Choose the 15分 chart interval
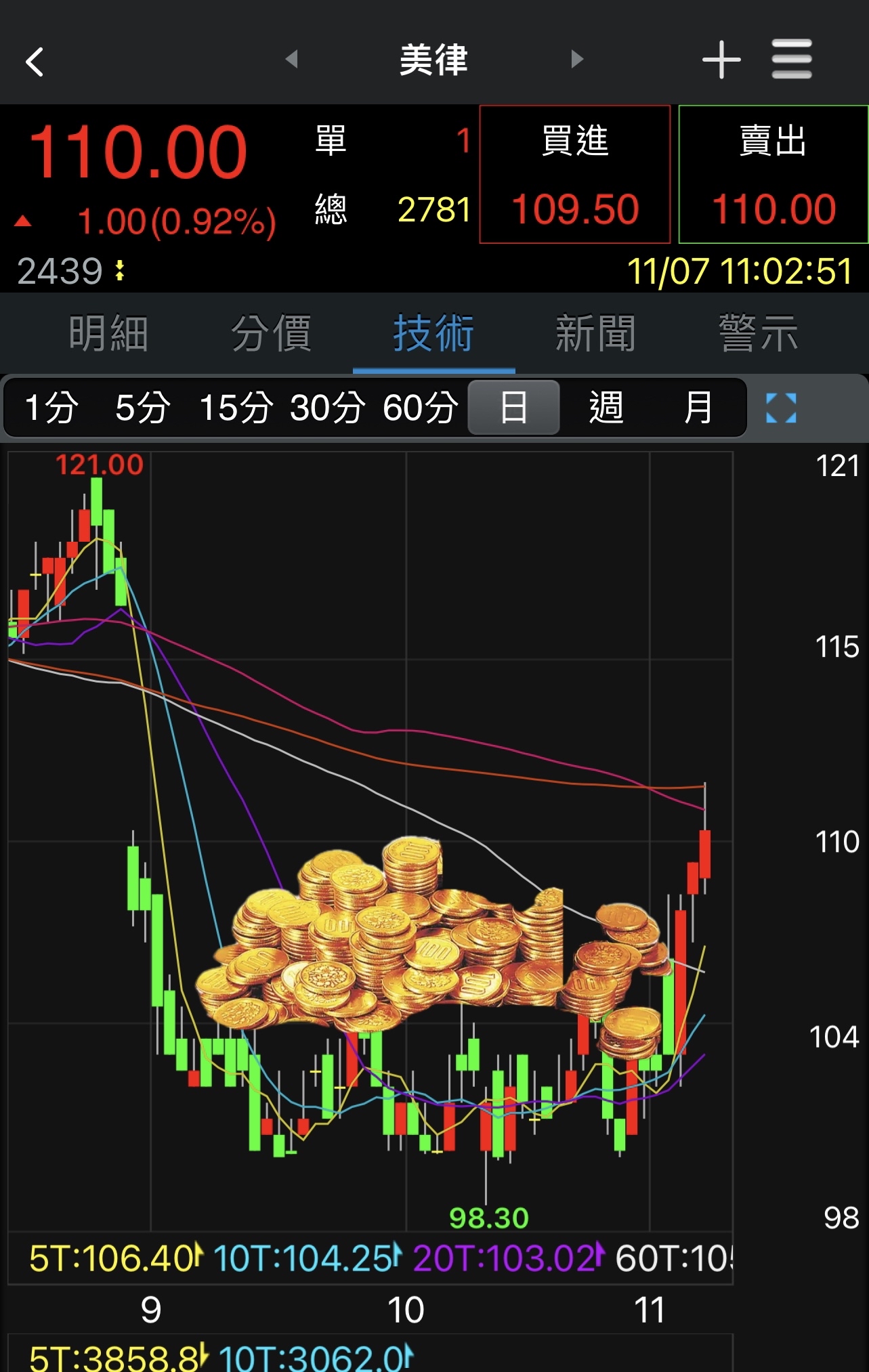 (x=236, y=408)
